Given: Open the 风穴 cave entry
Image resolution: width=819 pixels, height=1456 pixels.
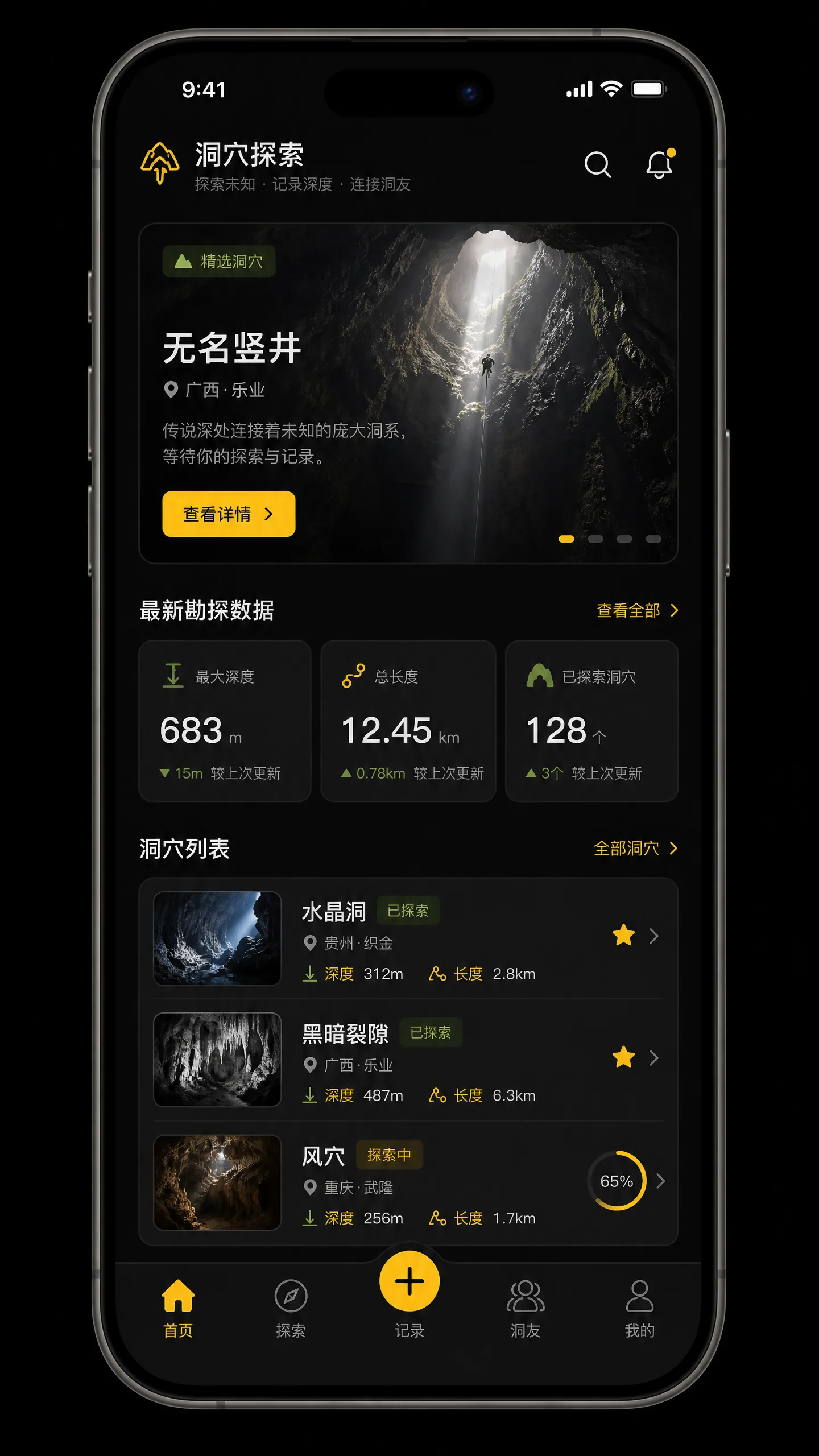Looking at the screenshot, I should pyautogui.click(x=408, y=1182).
